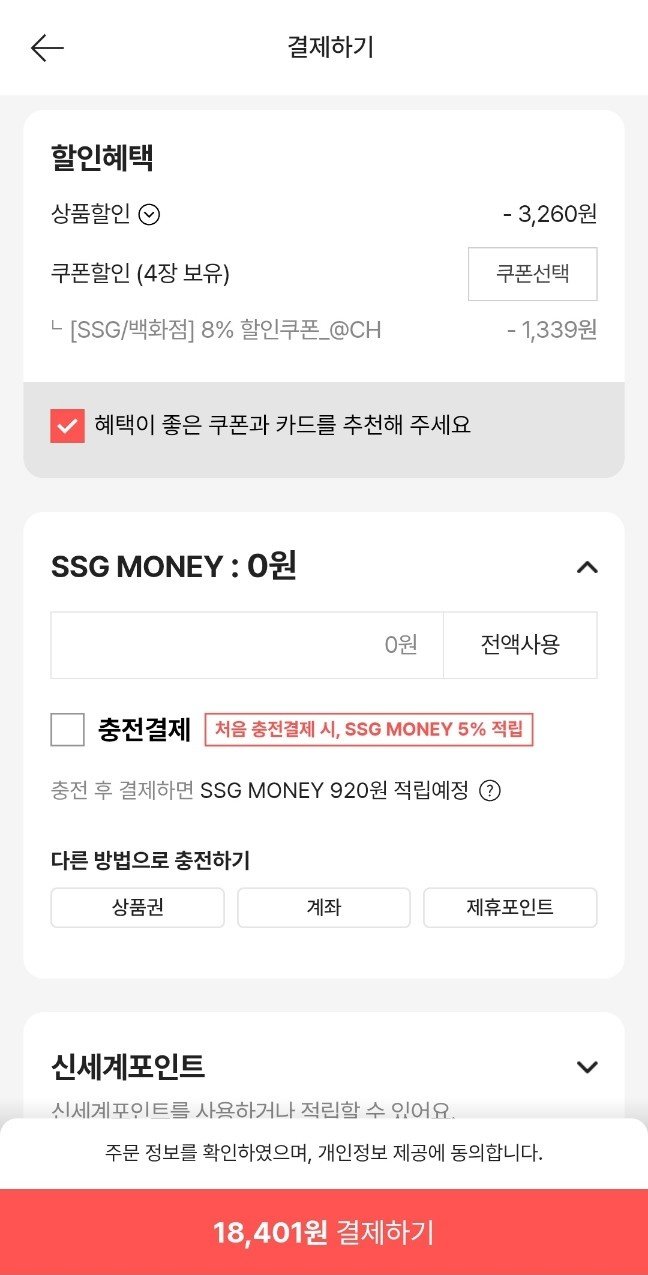Check the 충전결제 checkbox
Image resolution: width=648 pixels, height=1275 pixels.
67,729
